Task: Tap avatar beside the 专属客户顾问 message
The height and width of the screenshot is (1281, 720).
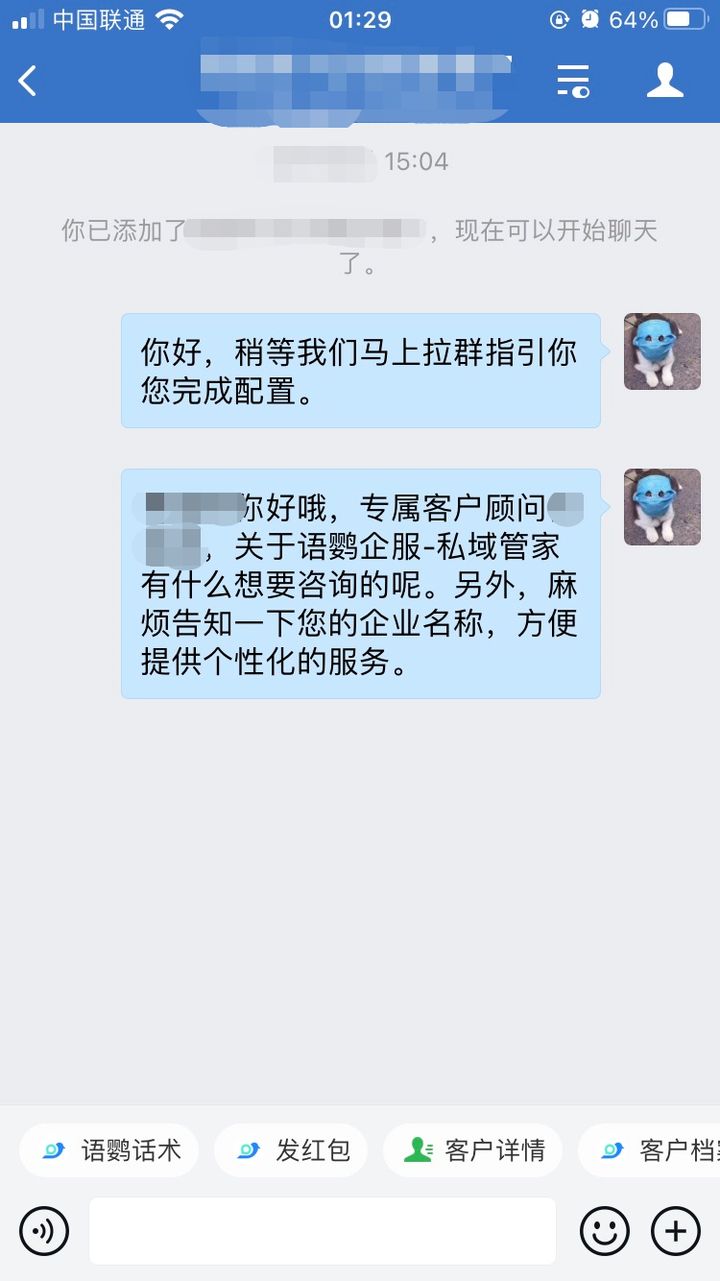Action: (662, 507)
